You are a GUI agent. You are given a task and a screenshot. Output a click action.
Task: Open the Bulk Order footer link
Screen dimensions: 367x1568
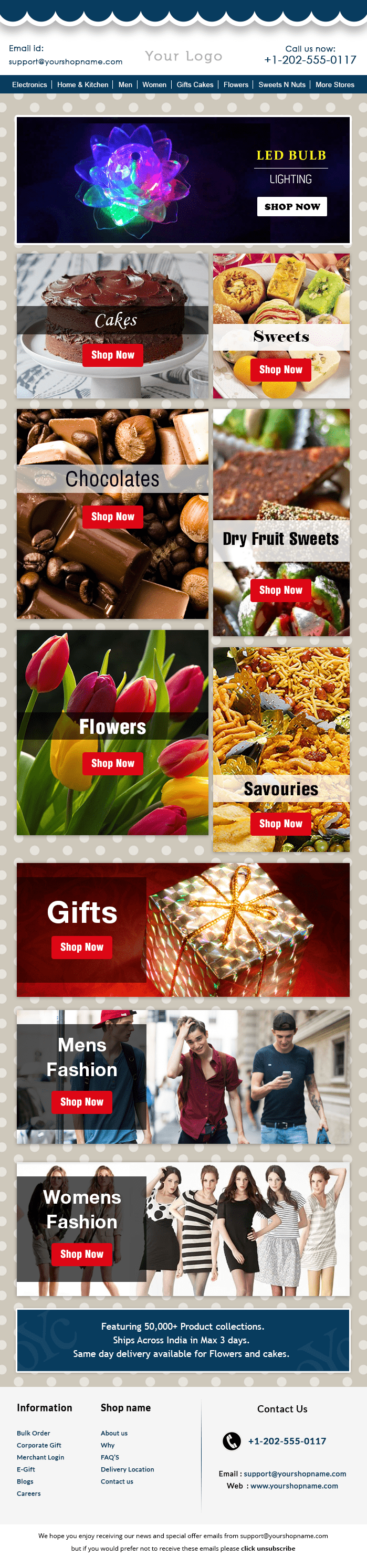34,1433
